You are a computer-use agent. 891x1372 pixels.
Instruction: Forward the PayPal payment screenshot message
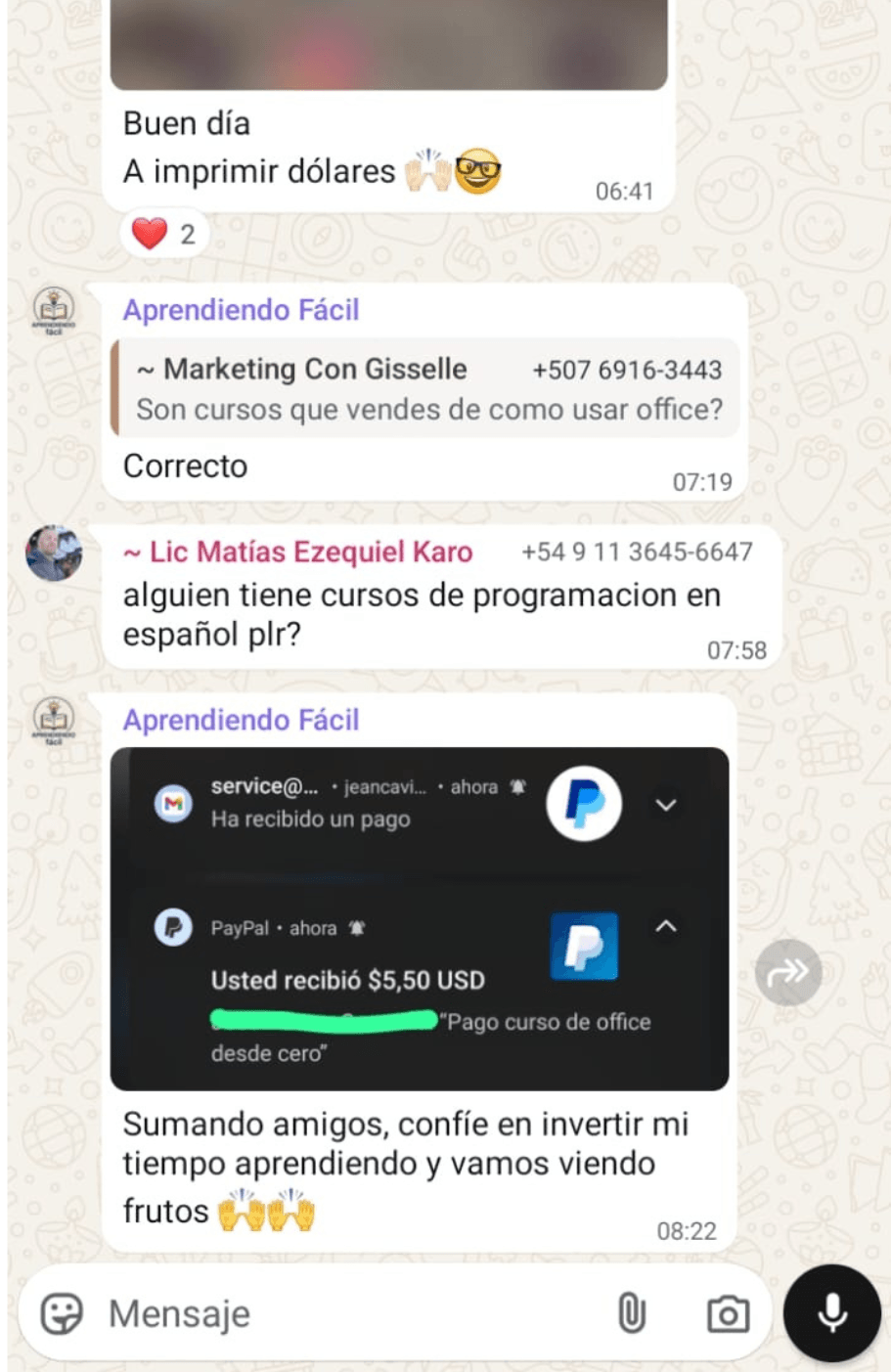[x=788, y=972]
